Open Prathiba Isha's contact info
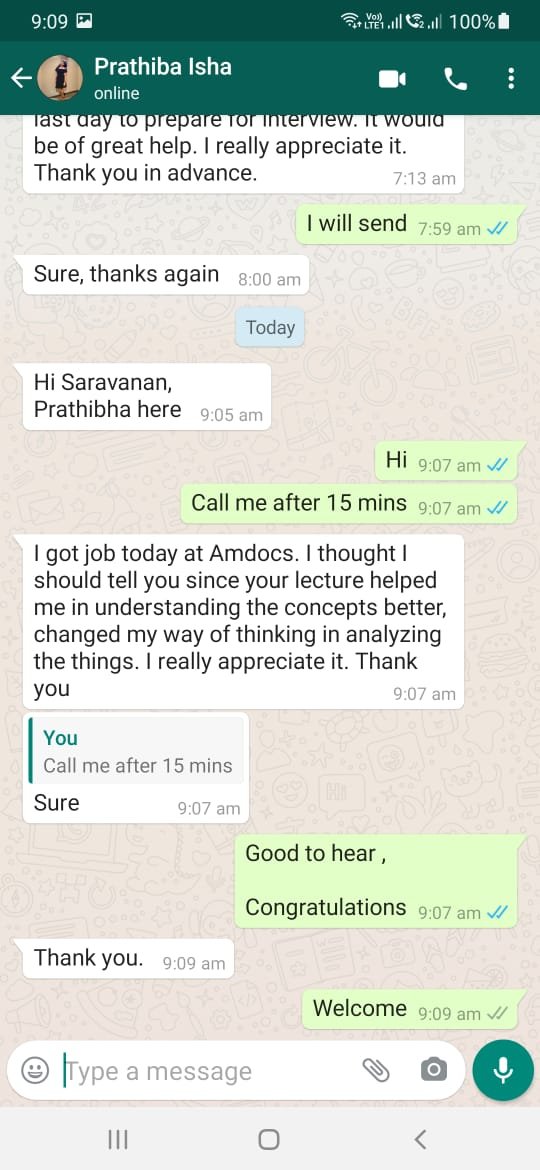Screen dimensions: 540x1170 pos(163,78)
